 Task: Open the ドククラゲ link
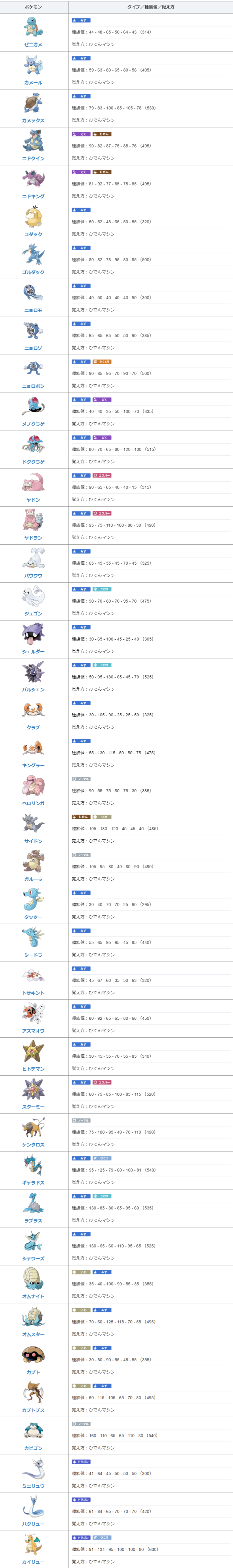(x=33, y=462)
